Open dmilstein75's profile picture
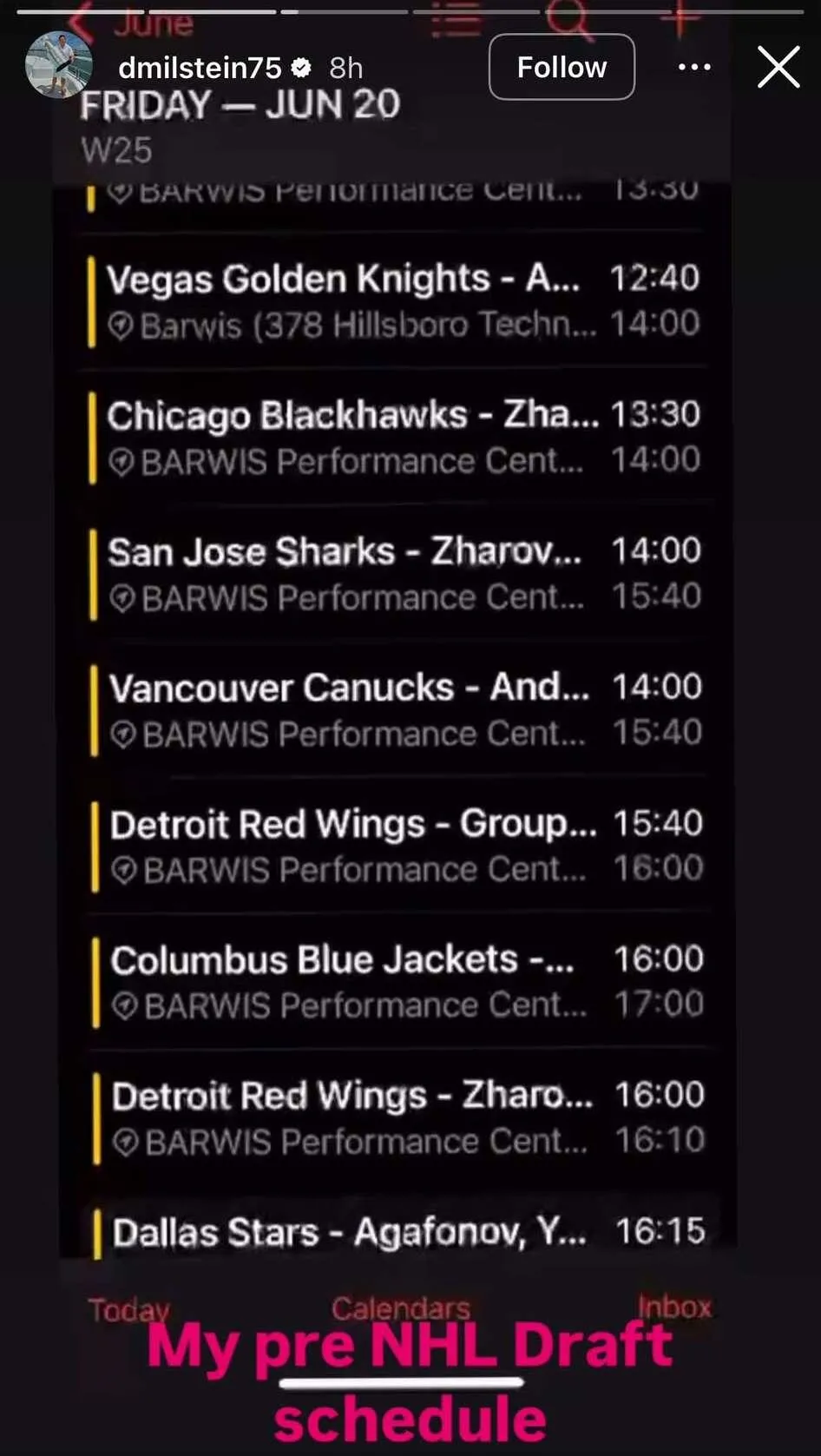This screenshot has height=1456, width=821. (58, 64)
